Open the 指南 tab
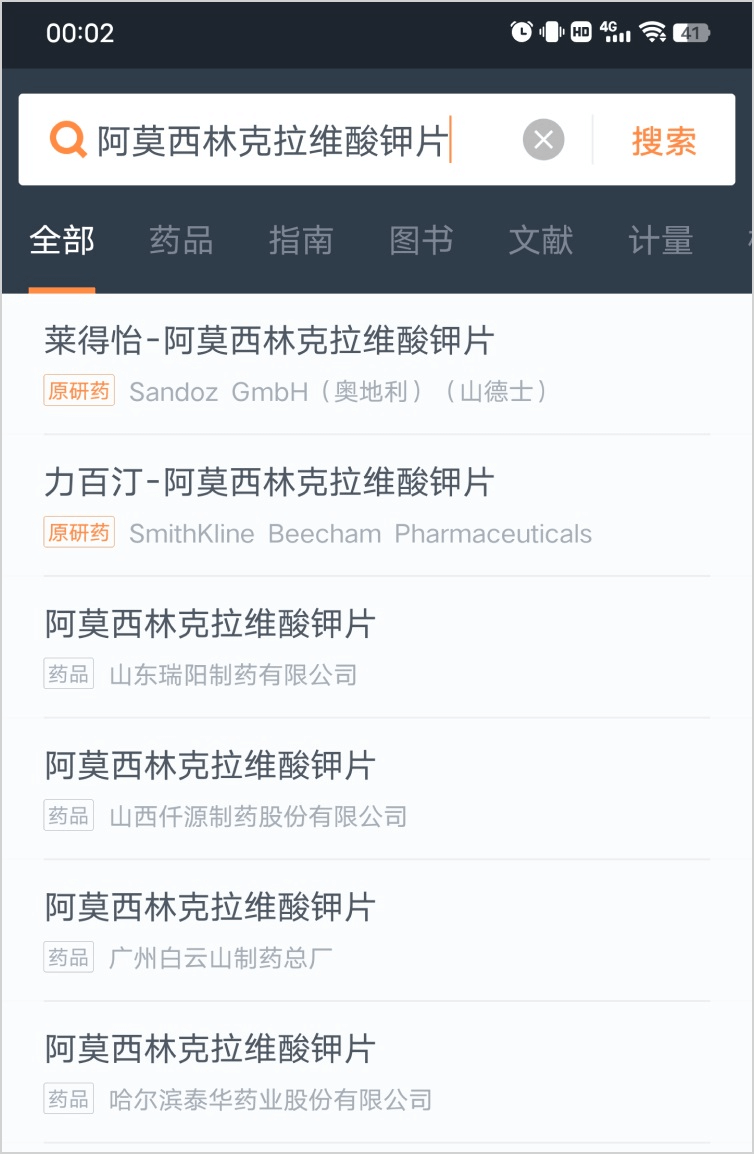This screenshot has height=1154, width=754. 301,241
